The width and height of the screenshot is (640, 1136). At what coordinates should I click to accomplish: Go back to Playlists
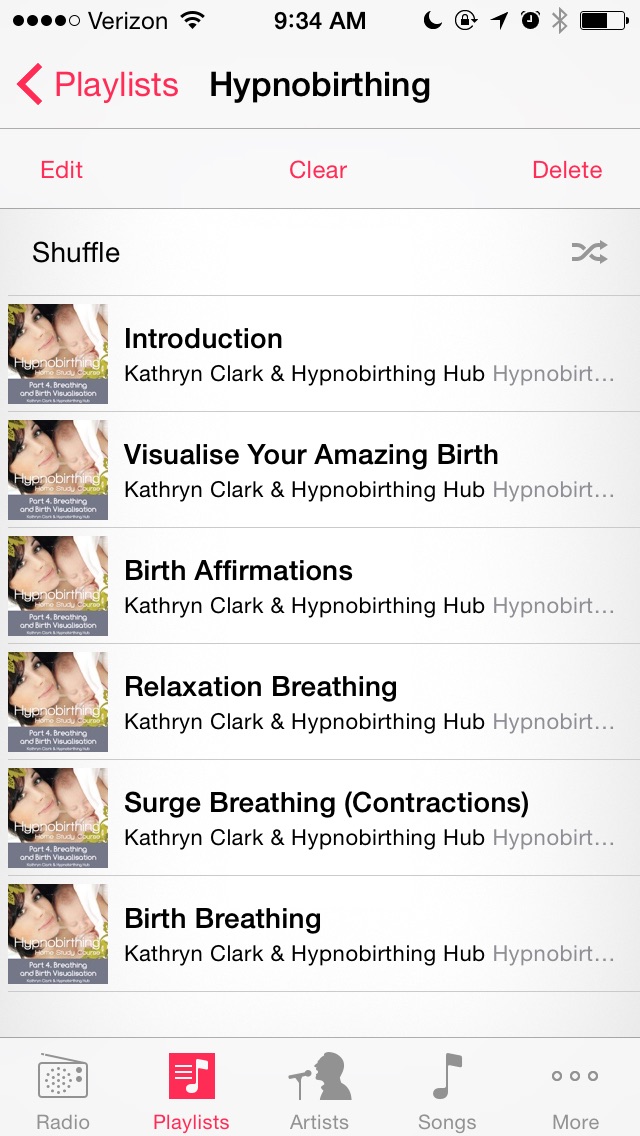tap(98, 85)
